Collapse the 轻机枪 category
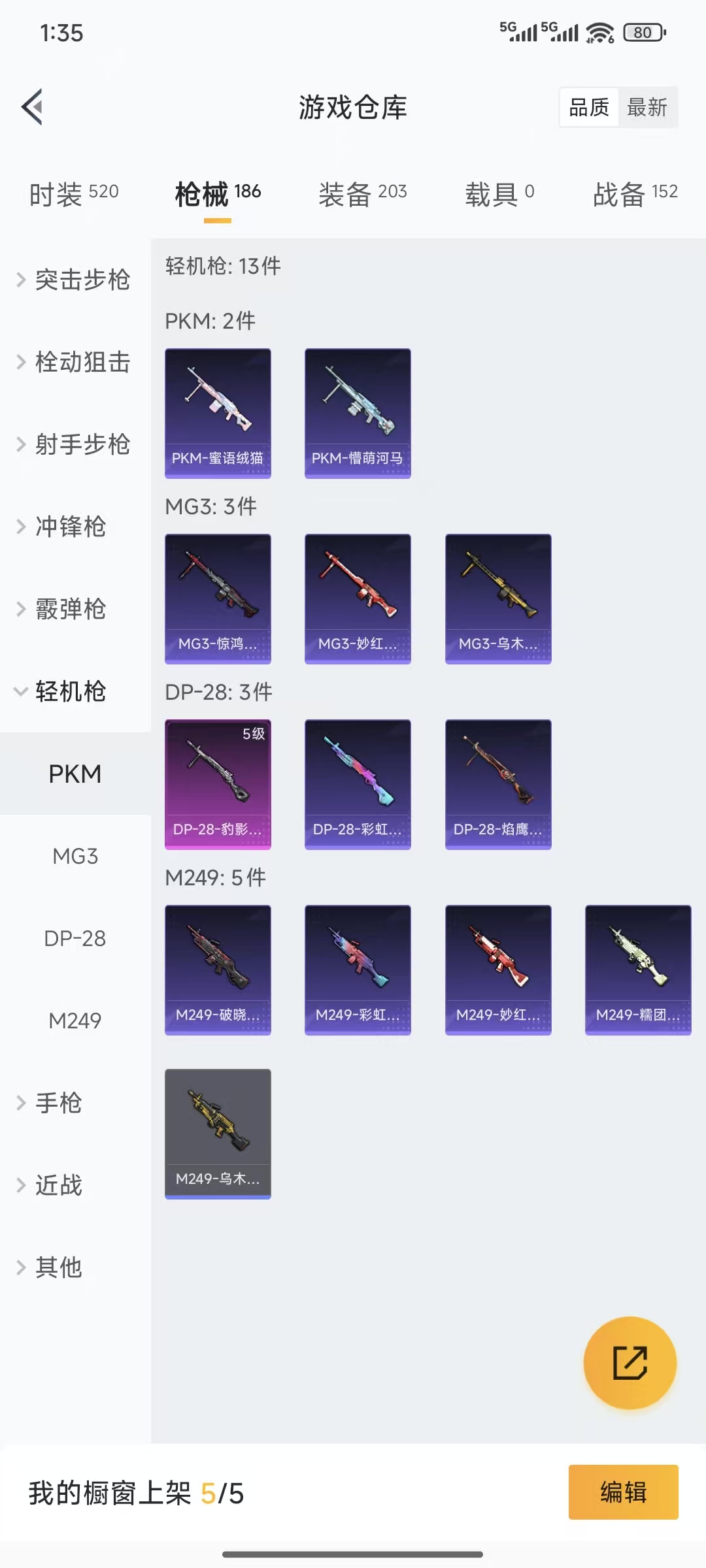706x1568 pixels. pyautogui.click(x=71, y=691)
